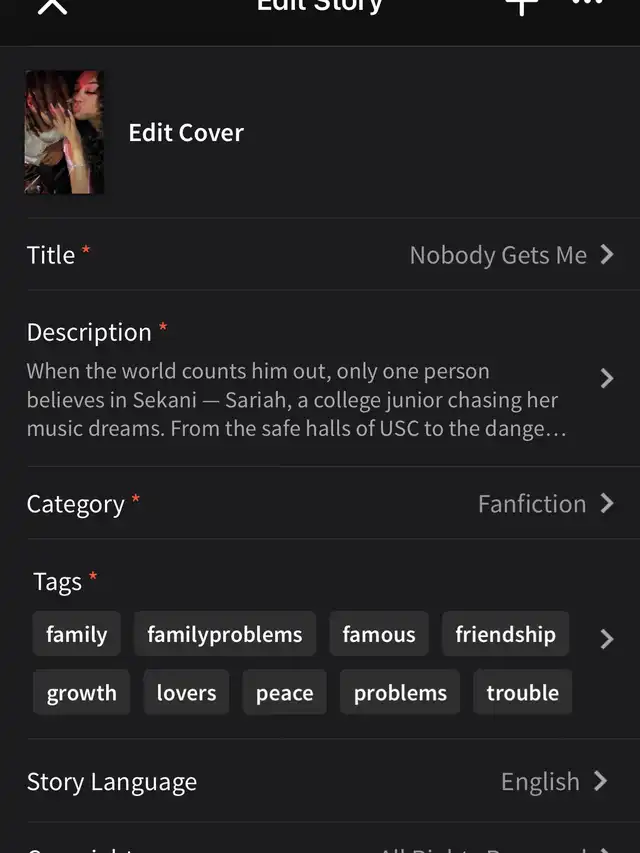This screenshot has width=640, height=853.
Task: Select the lovers tag chip
Action: 186,694
